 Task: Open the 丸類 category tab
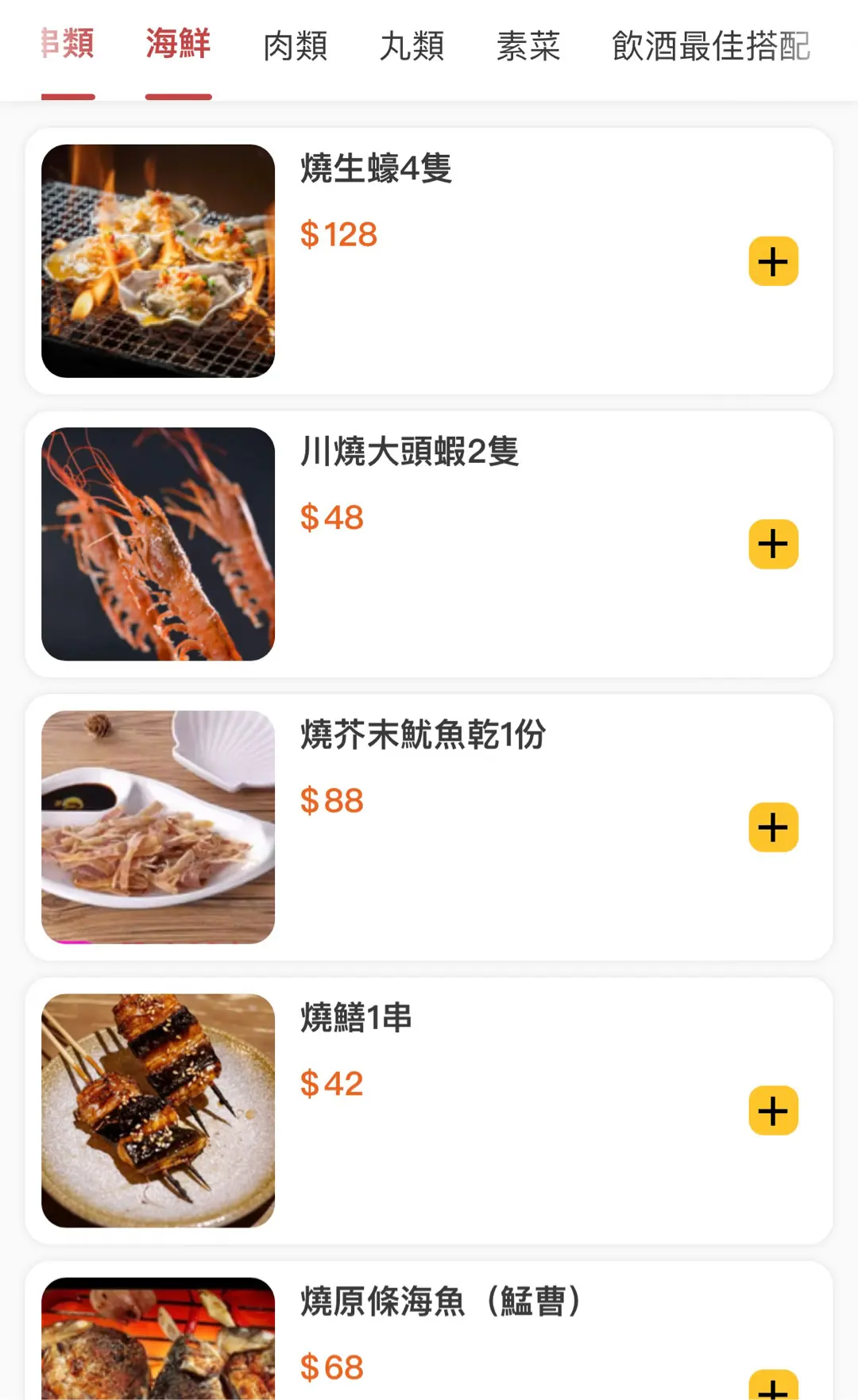[x=412, y=46]
